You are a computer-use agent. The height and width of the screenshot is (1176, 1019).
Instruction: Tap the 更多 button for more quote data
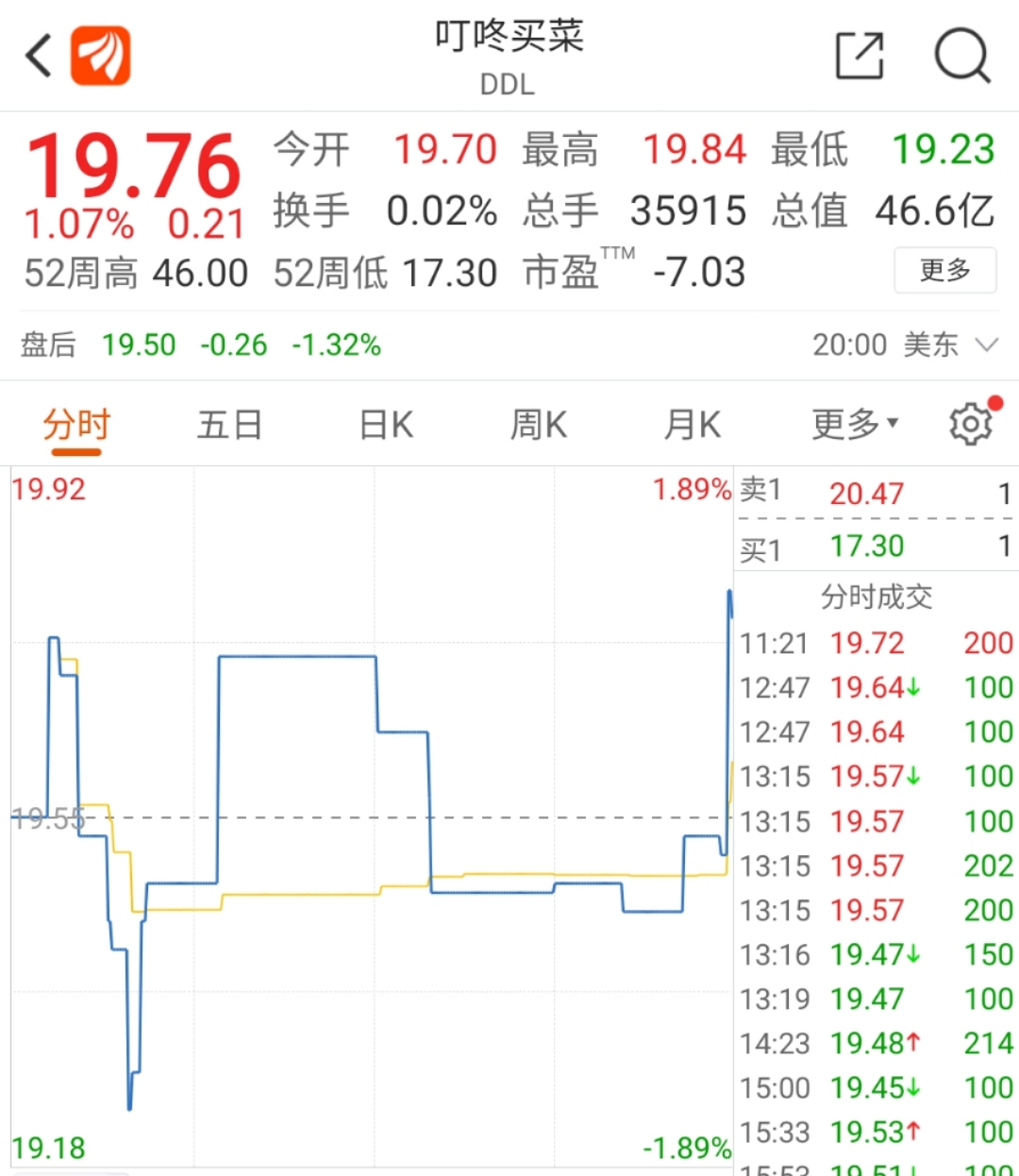944,271
